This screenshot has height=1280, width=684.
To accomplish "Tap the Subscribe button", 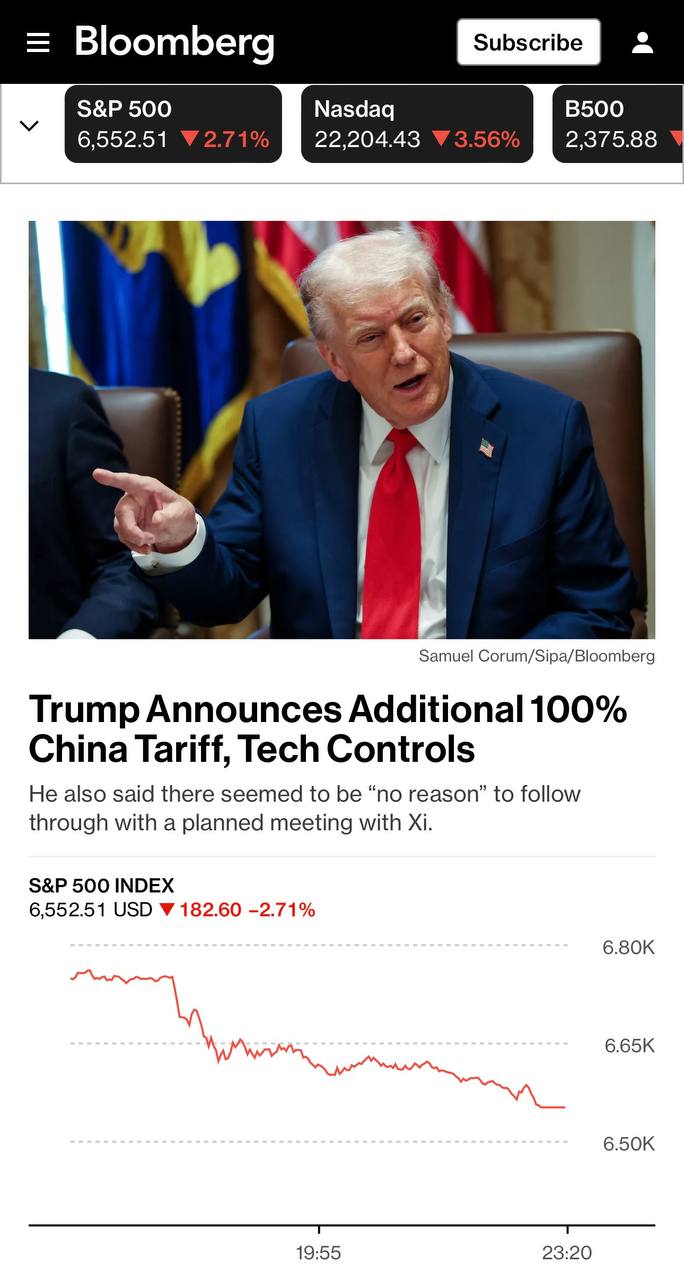I will pos(528,42).
